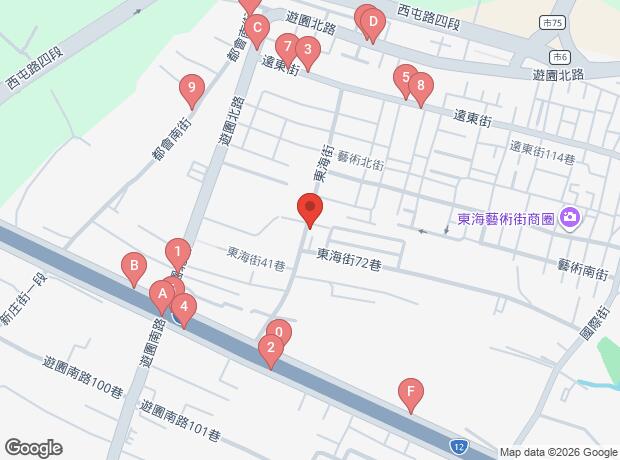Open marker number 1

pos(177,252)
